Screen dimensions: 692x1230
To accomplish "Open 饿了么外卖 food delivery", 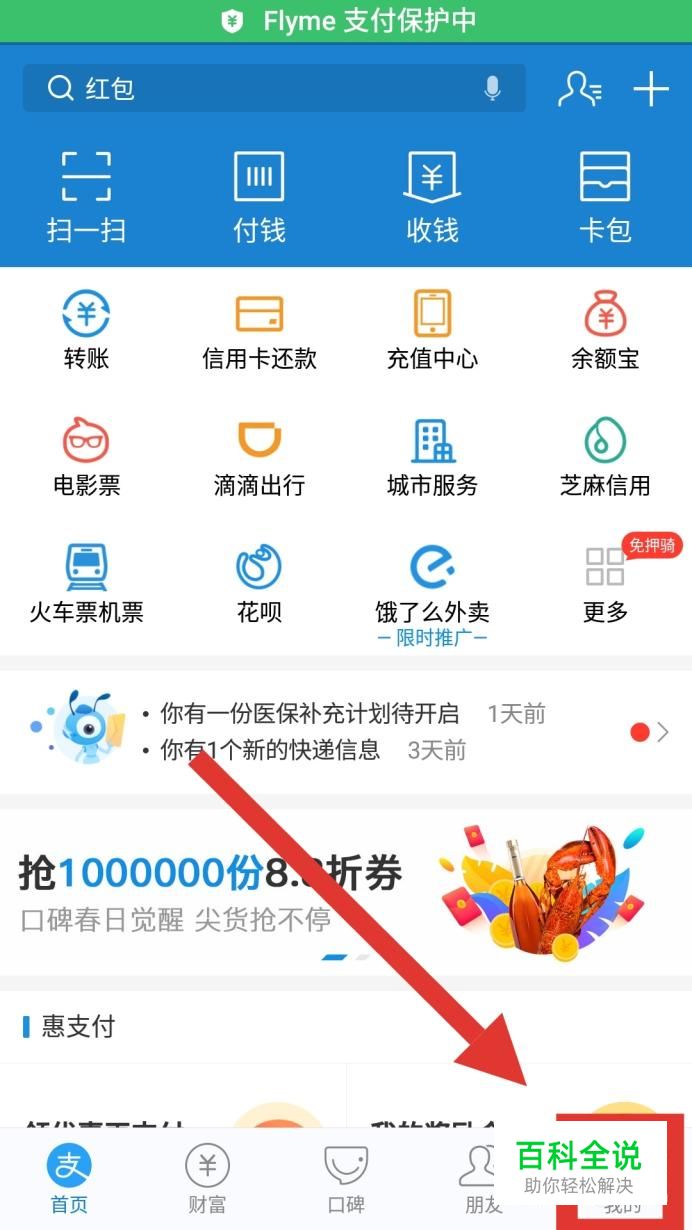I will pos(432,585).
